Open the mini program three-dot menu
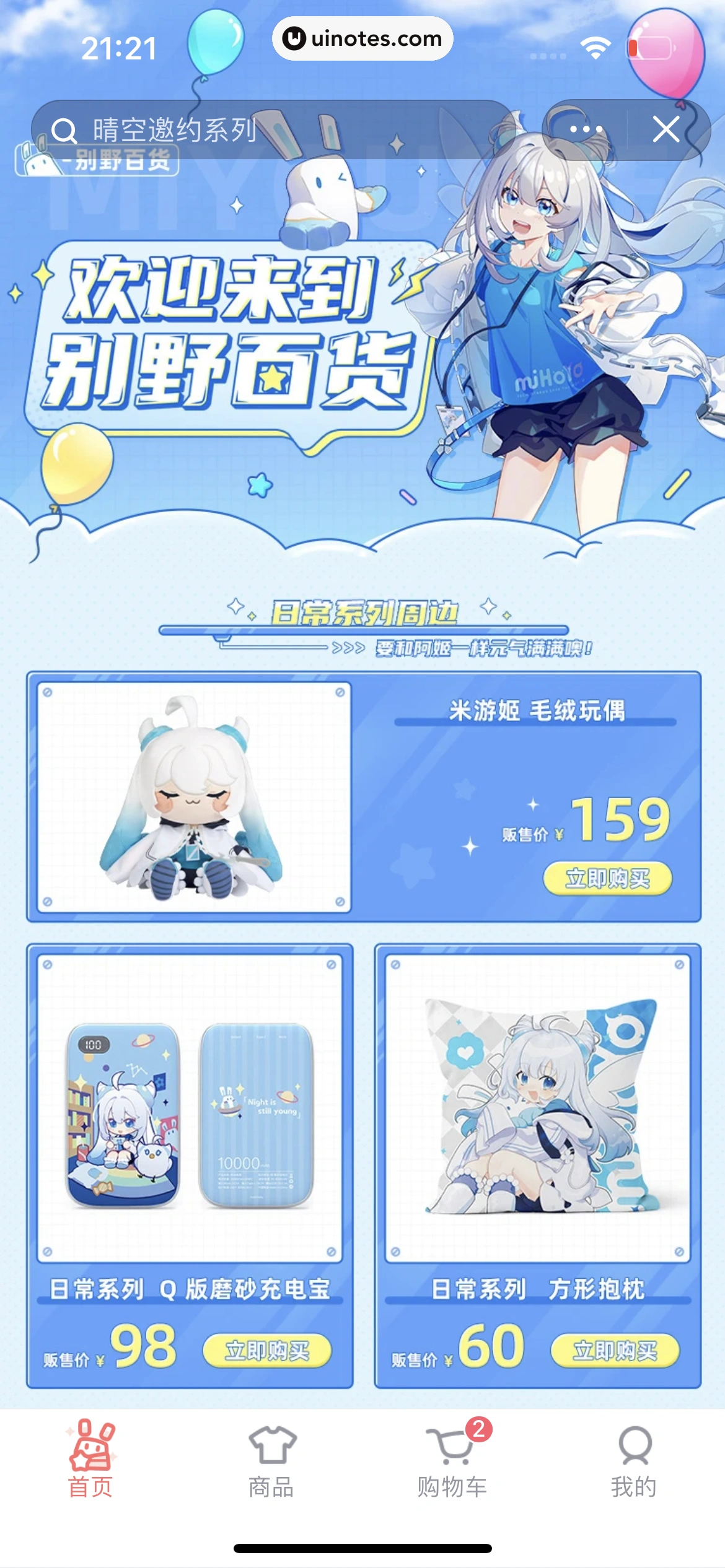Image resolution: width=725 pixels, height=1568 pixels. 586,130
